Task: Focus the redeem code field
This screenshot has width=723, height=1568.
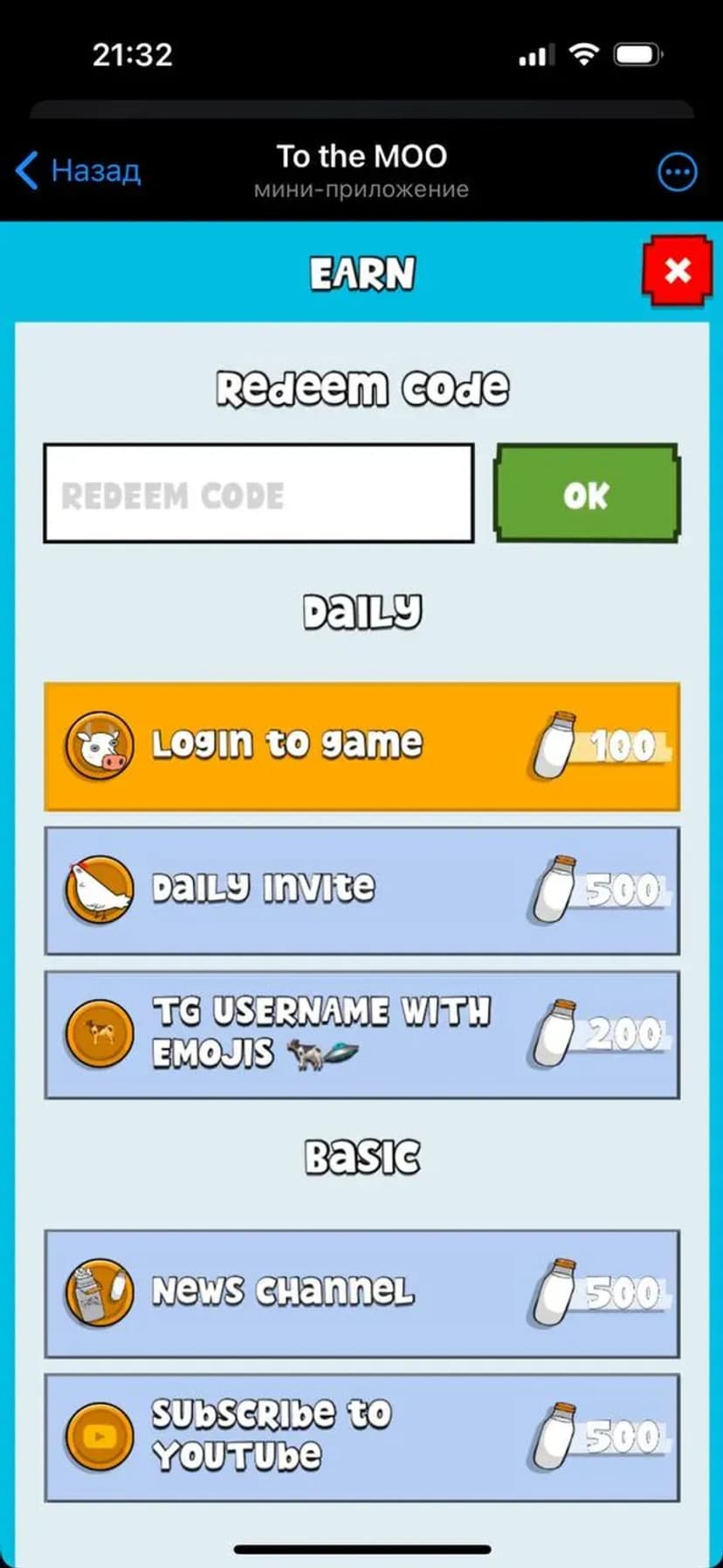Action: click(258, 493)
